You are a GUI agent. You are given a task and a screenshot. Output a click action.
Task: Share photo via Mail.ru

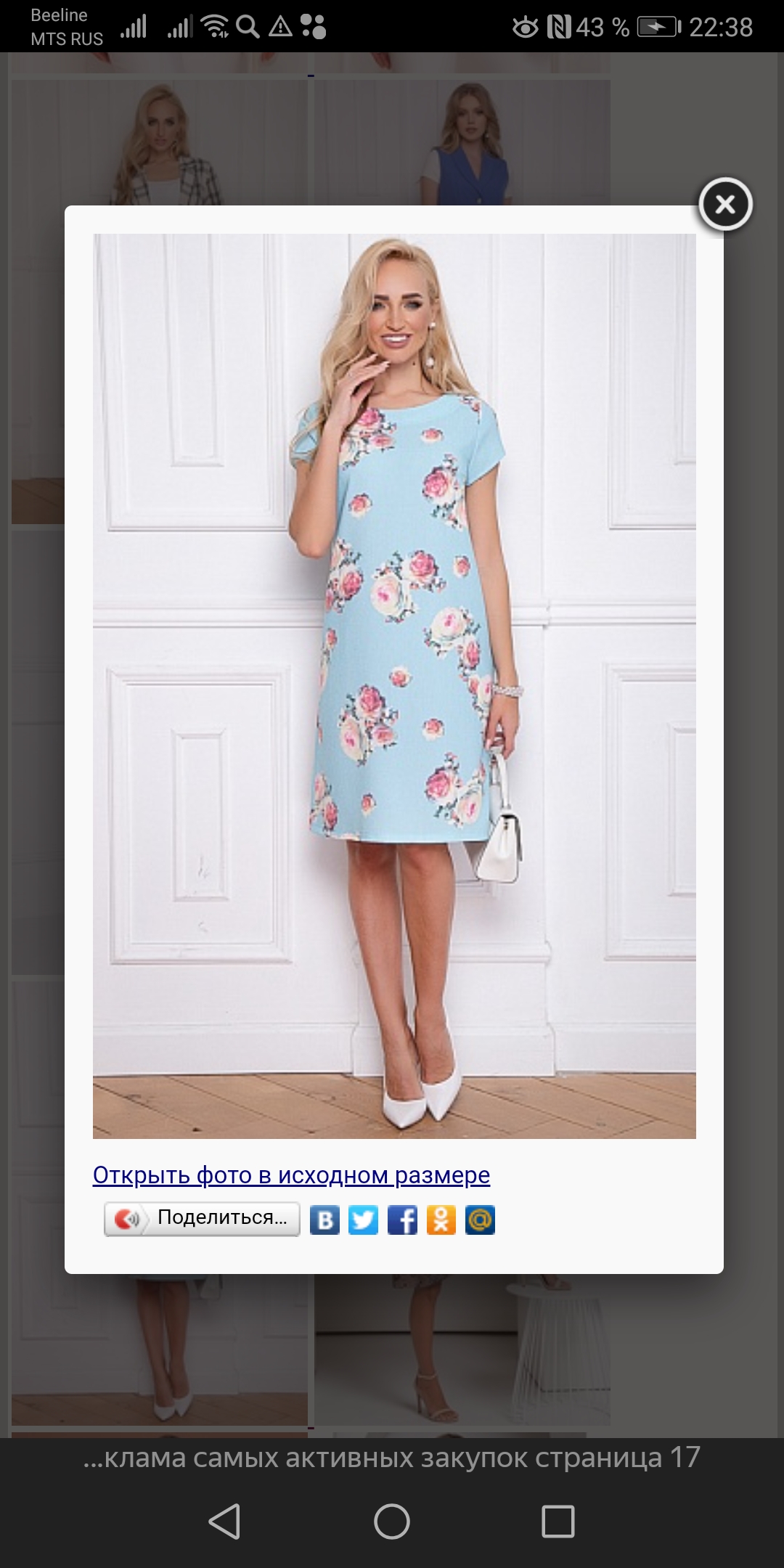coord(480,1220)
